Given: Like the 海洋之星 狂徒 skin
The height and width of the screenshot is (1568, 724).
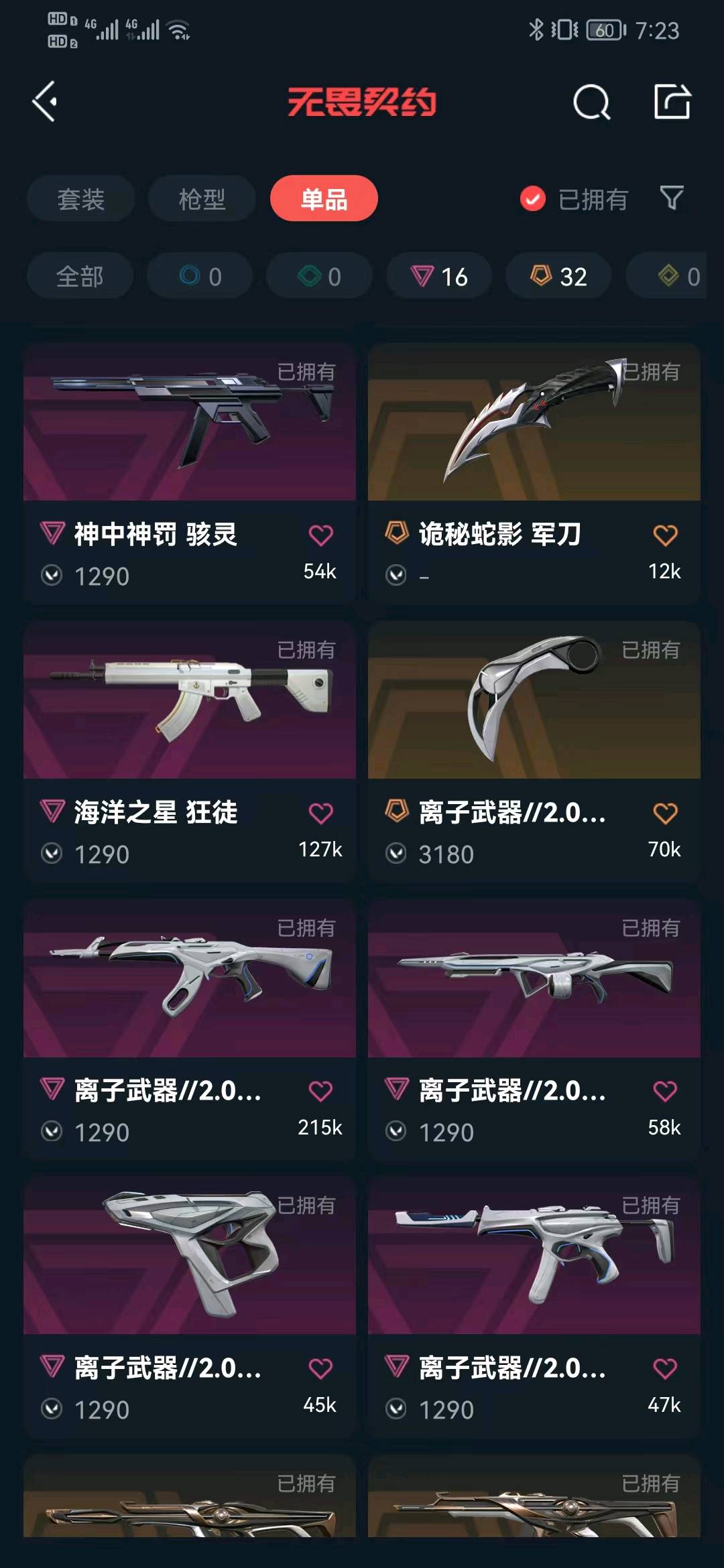Looking at the screenshot, I should pyautogui.click(x=320, y=813).
